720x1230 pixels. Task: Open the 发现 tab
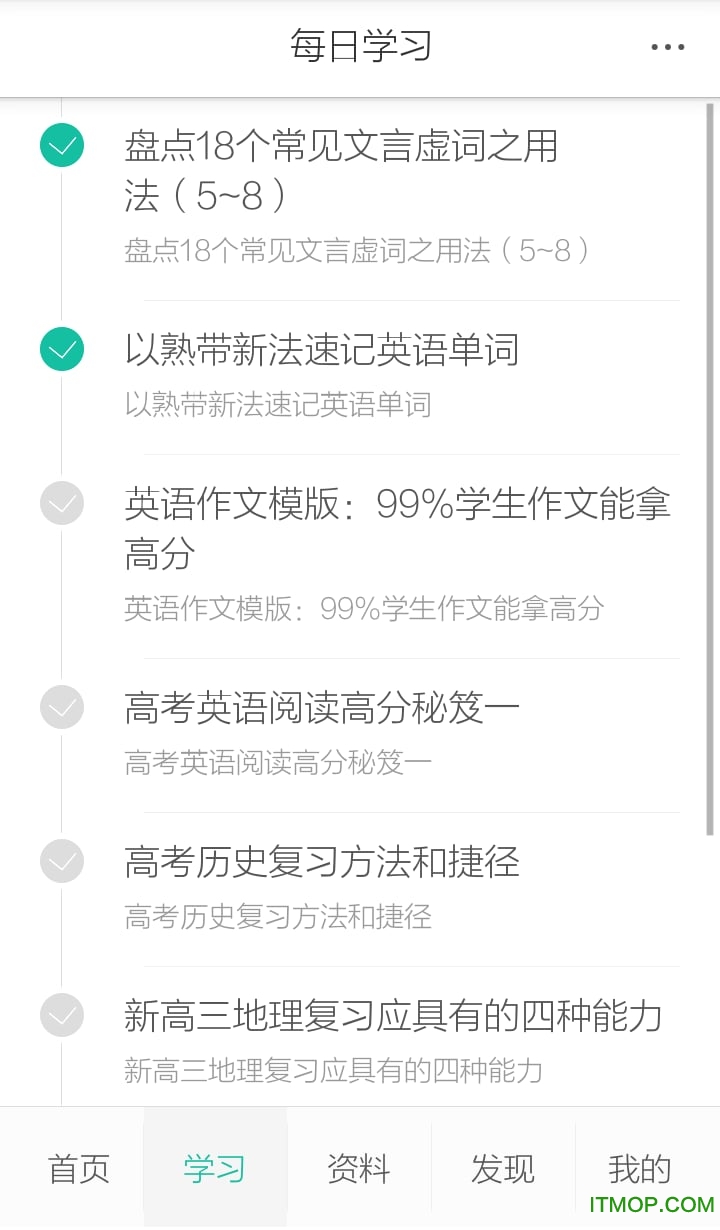[x=503, y=1168]
